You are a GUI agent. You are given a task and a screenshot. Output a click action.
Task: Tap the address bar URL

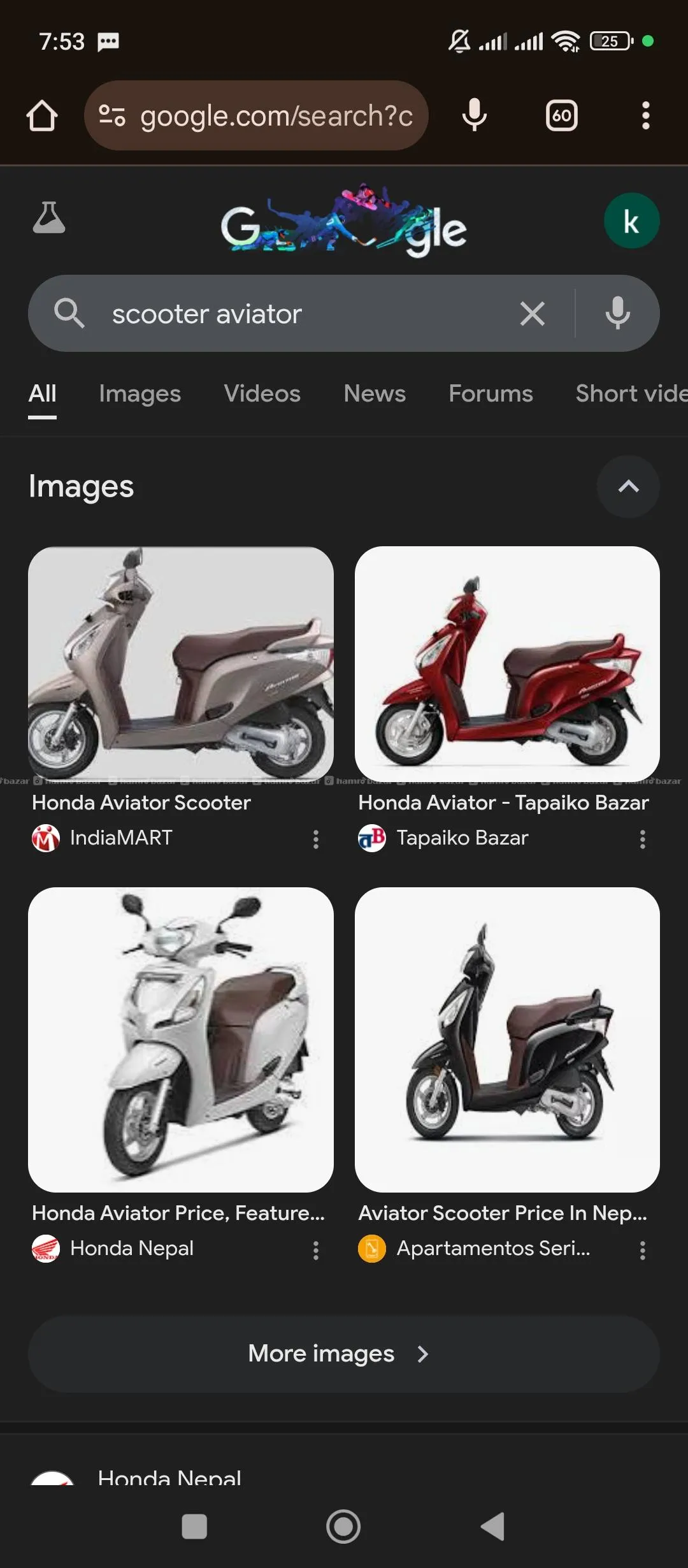pyautogui.click(x=275, y=116)
